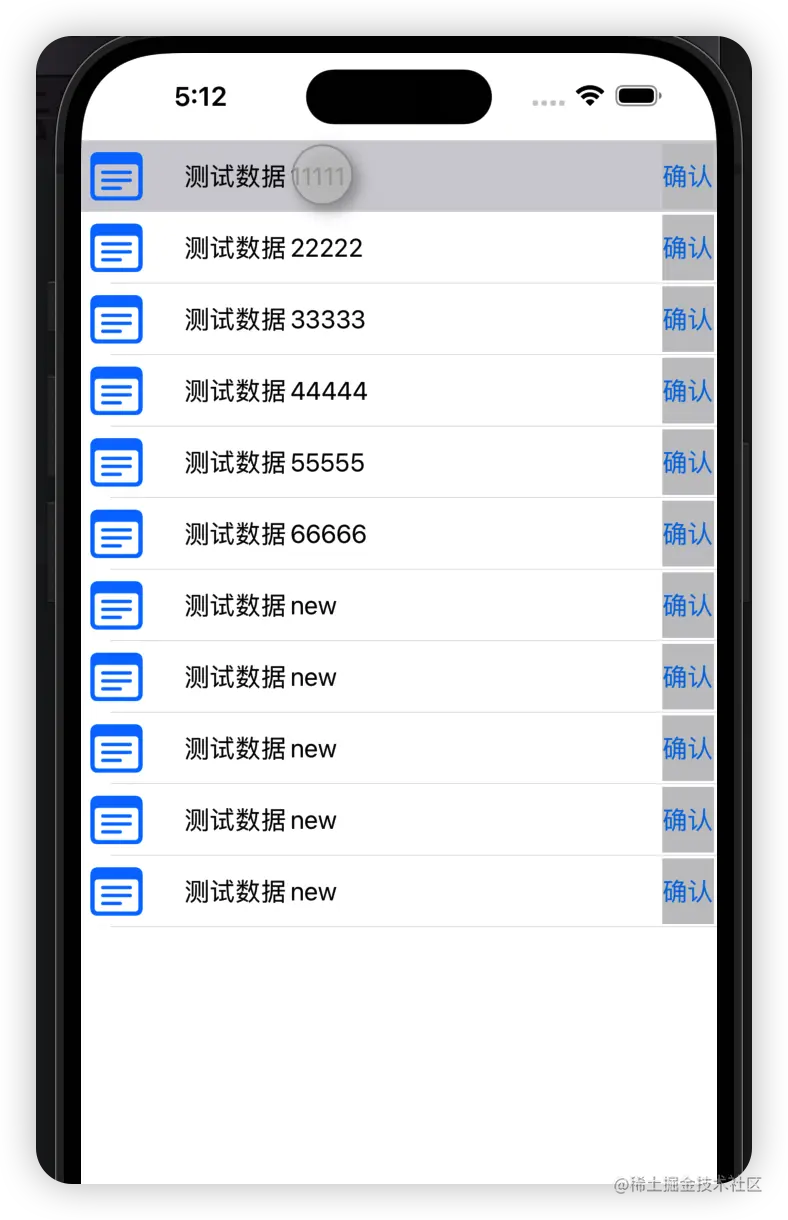Click the Wi-Fi icon in the status bar
The height and width of the screenshot is (1220, 788).
[x=590, y=96]
